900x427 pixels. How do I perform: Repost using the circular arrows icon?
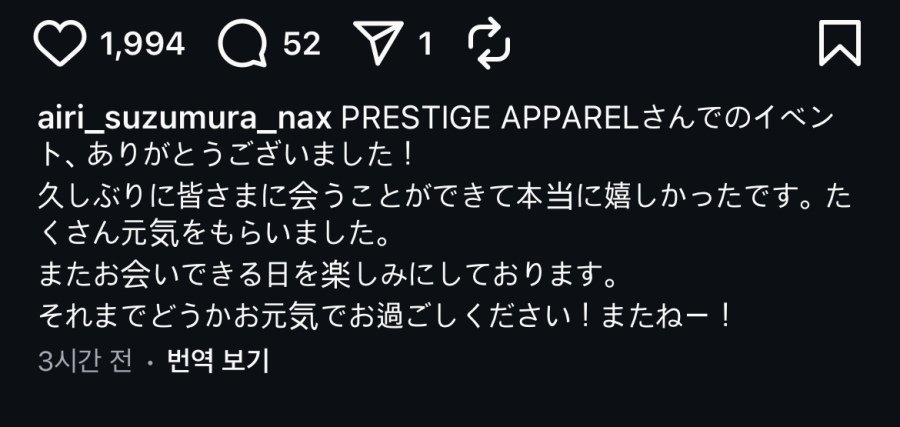(x=490, y=43)
